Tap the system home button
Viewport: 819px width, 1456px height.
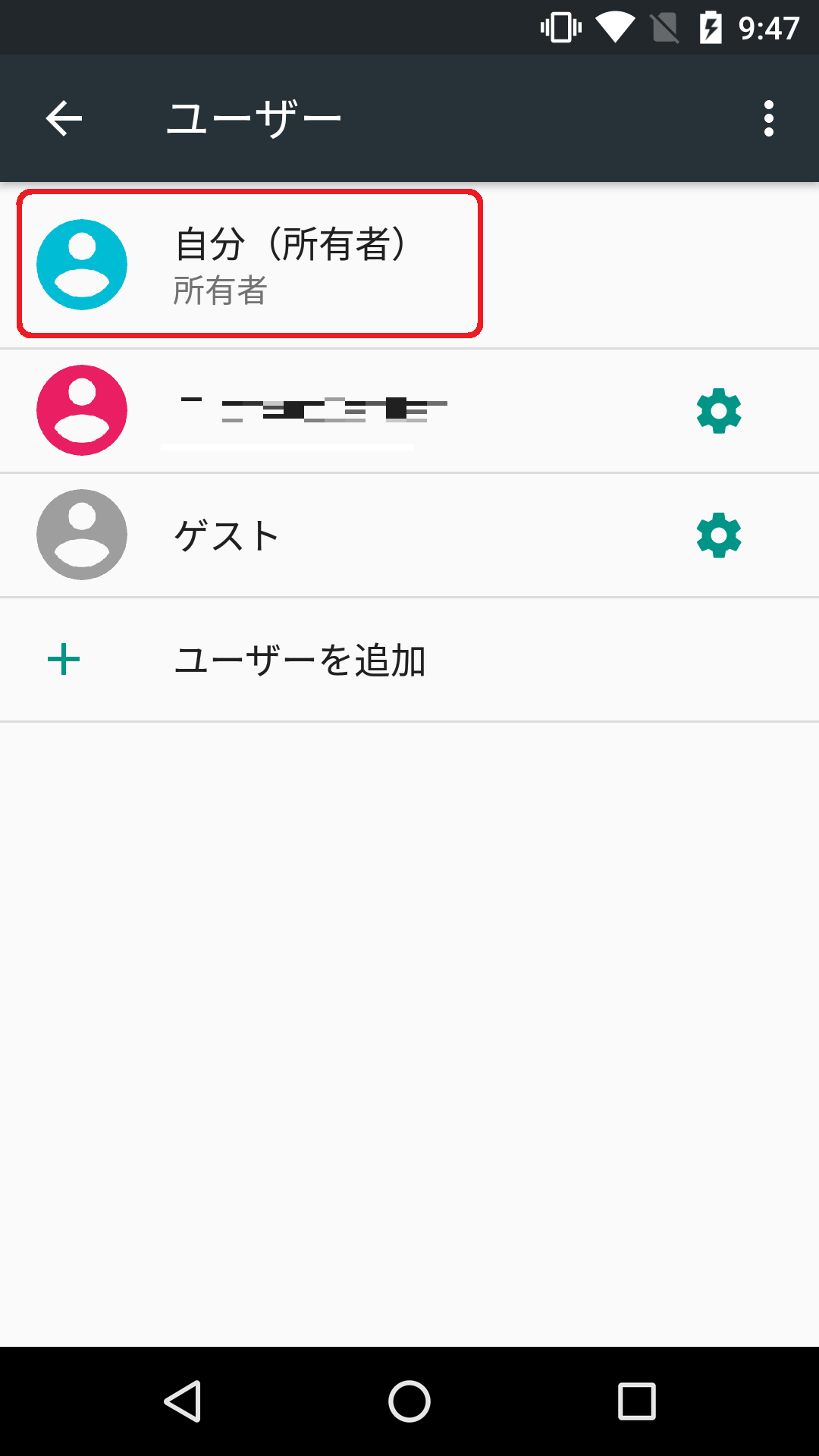pyautogui.click(x=409, y=1401)
